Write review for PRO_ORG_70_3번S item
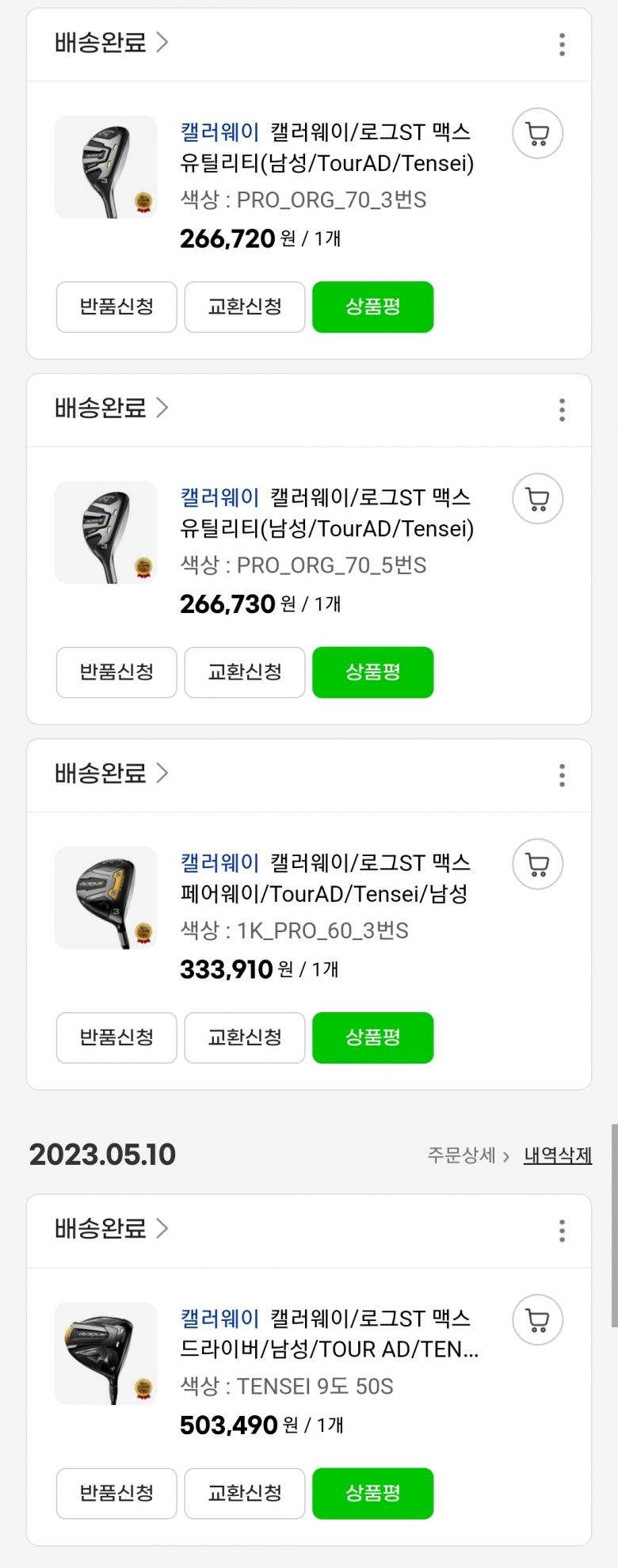This screenshot has width=618, height=1568. 372,306
